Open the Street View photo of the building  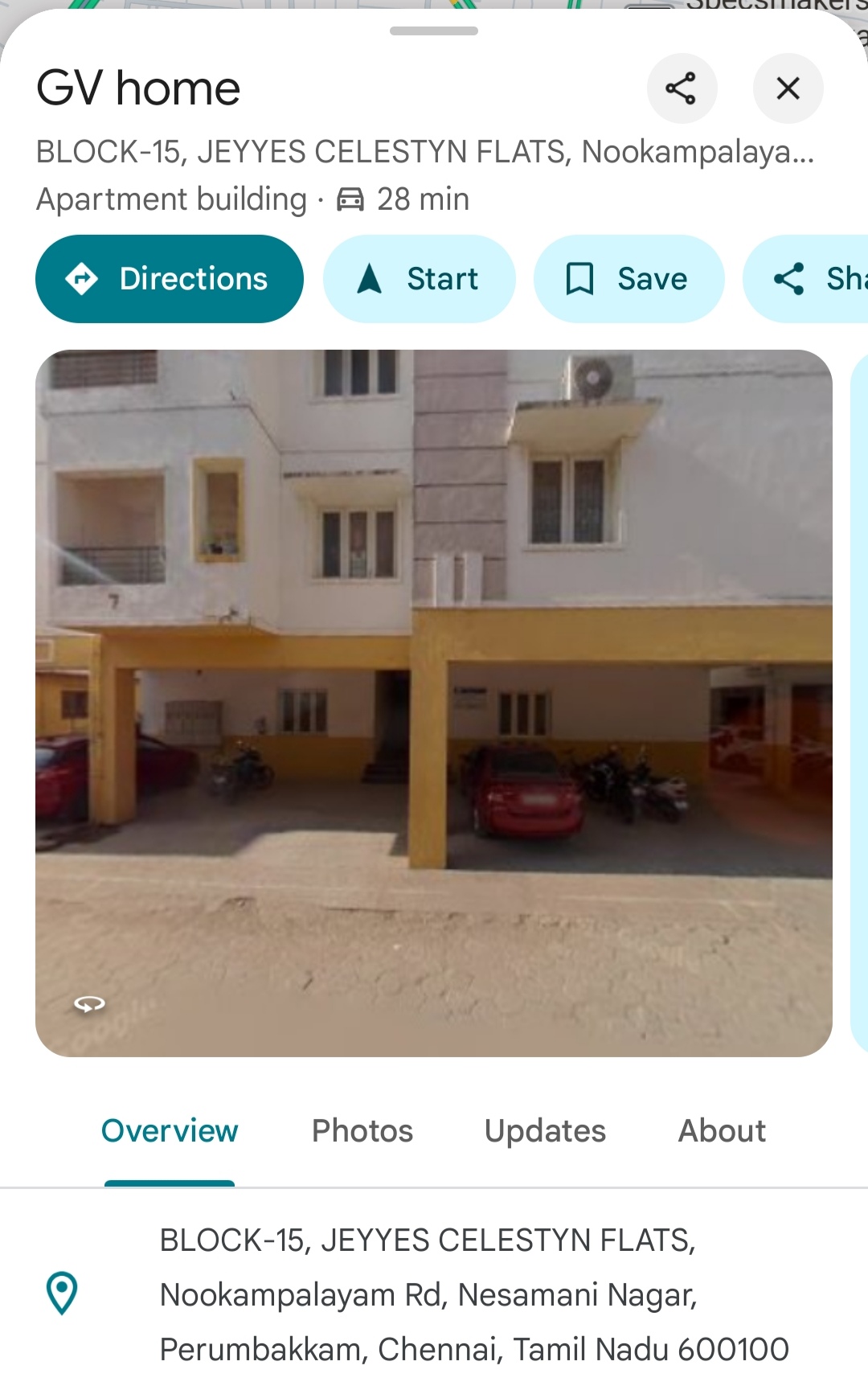click(434, 703)
